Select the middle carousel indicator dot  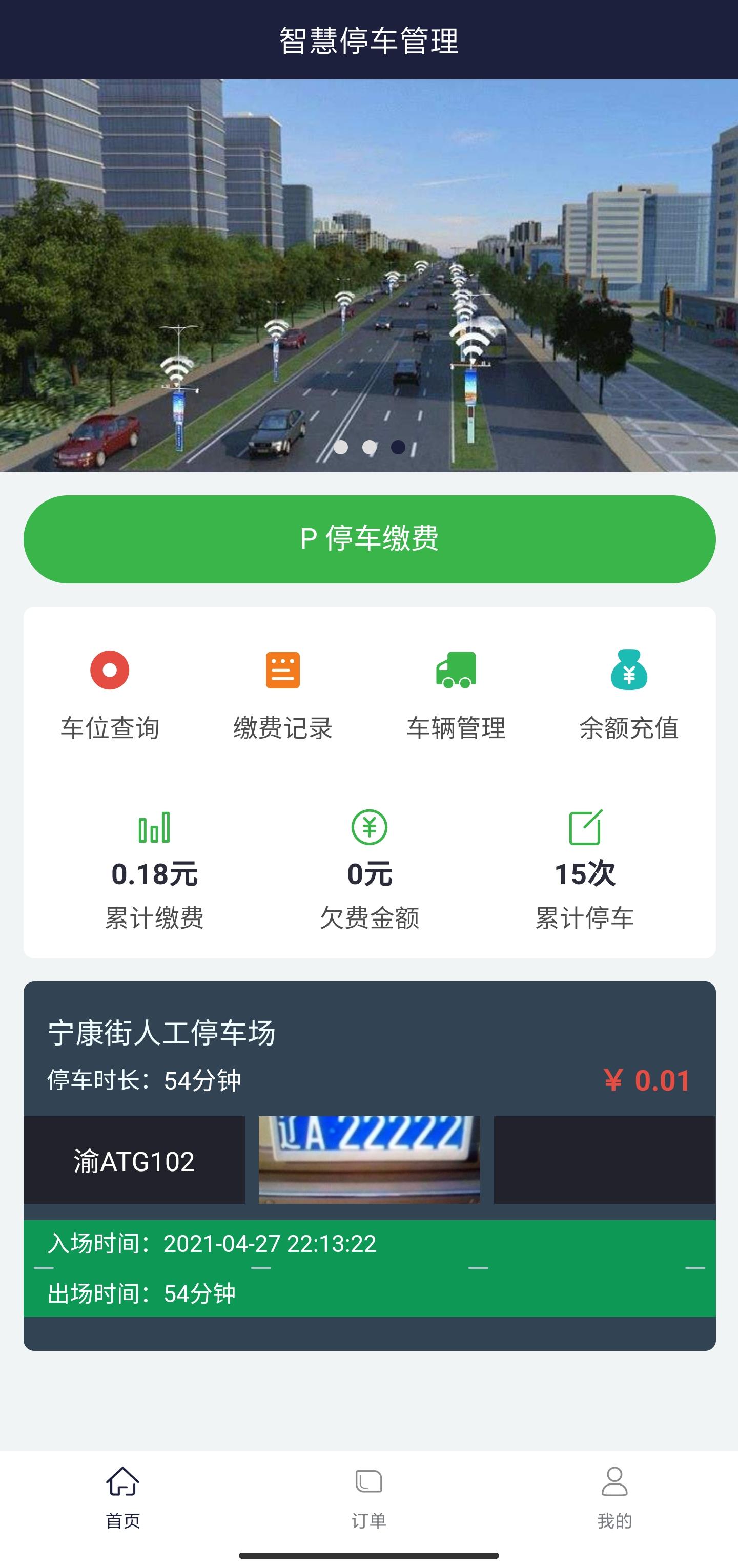369,446
